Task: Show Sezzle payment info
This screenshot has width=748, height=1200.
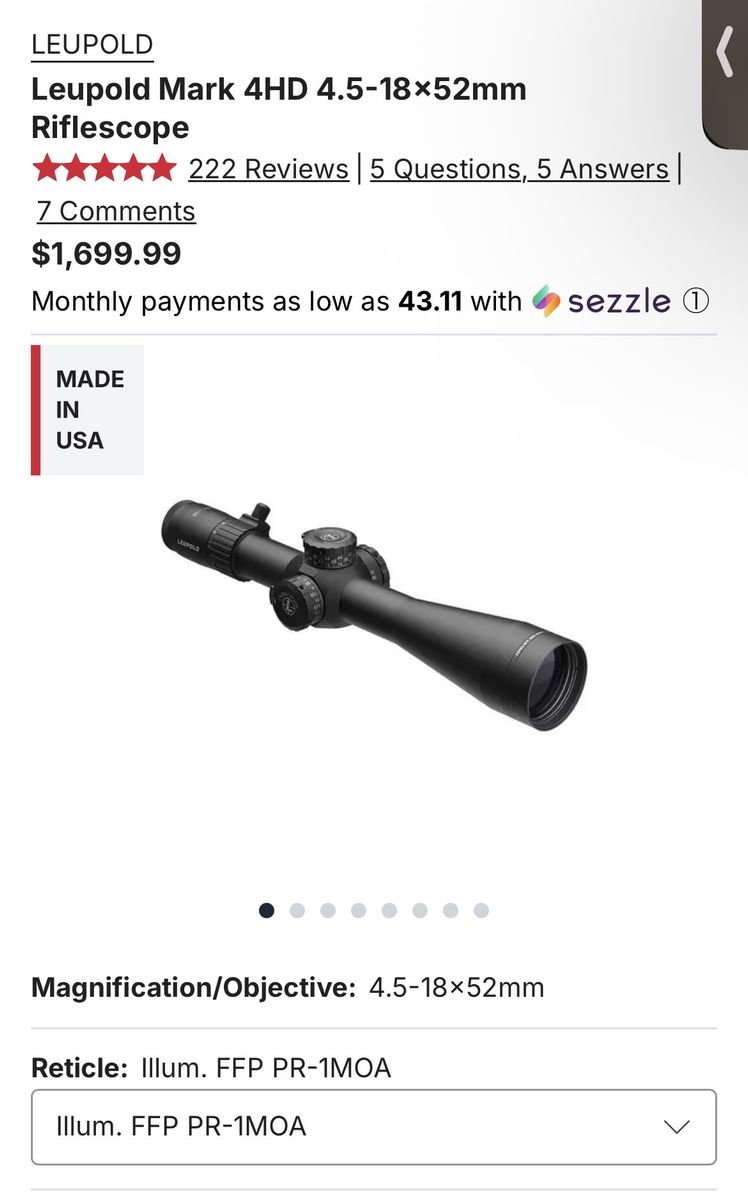Action: point(696,301)
